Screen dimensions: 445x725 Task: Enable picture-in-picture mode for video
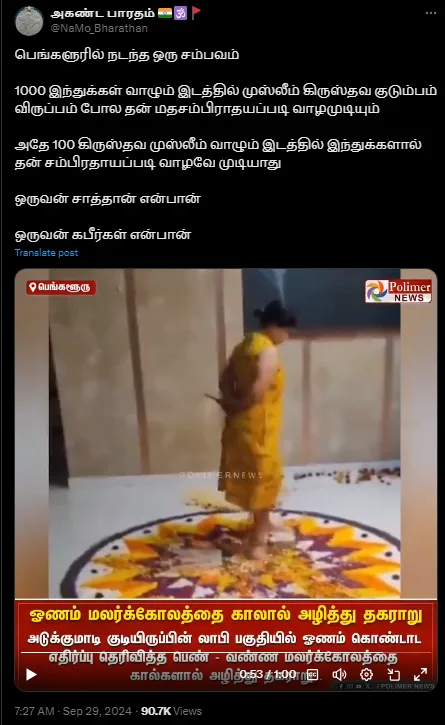tap(394, 675)
